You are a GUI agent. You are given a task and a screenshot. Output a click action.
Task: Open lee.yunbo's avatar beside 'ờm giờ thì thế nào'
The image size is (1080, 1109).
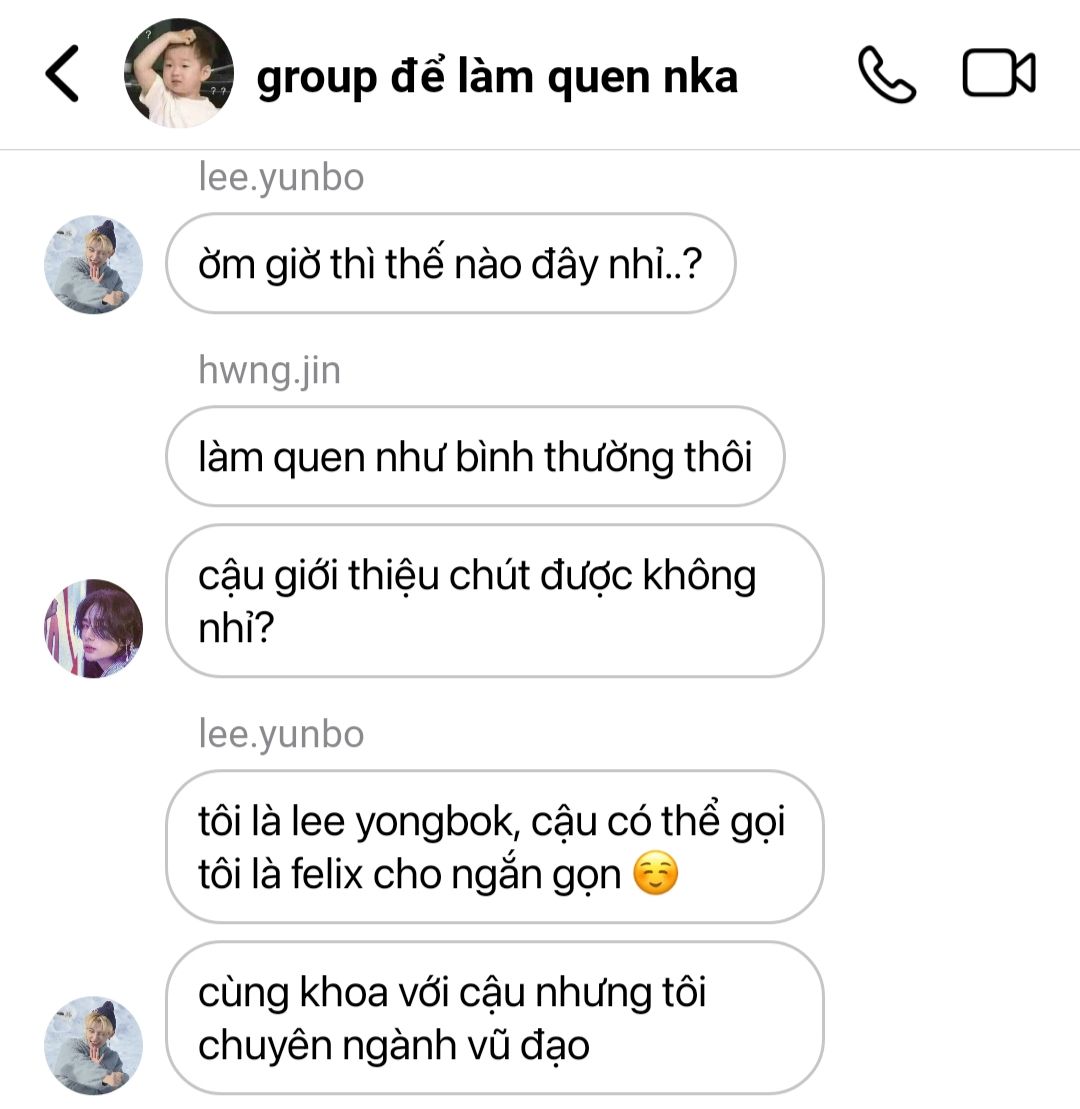coord(94,265)
